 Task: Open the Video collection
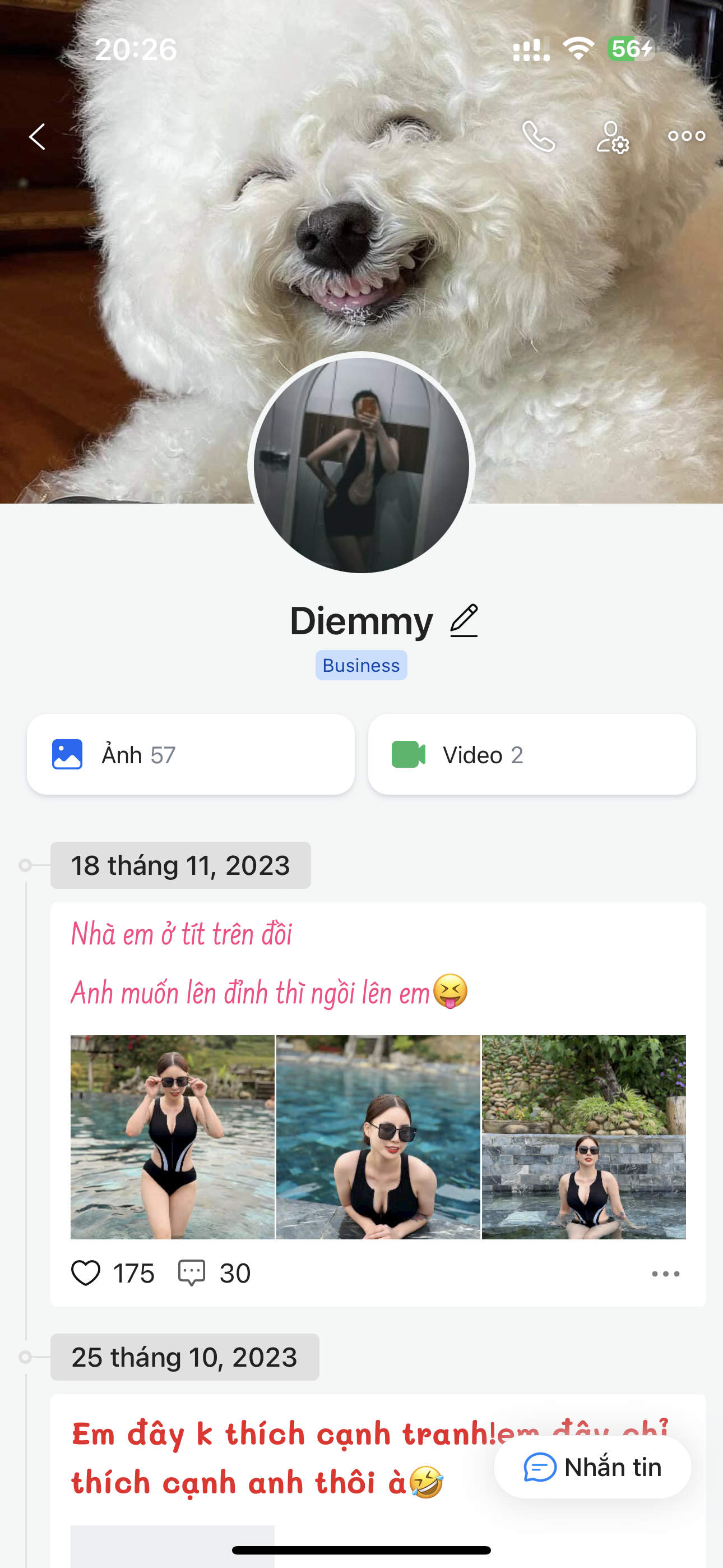click(x=532, y=755)
